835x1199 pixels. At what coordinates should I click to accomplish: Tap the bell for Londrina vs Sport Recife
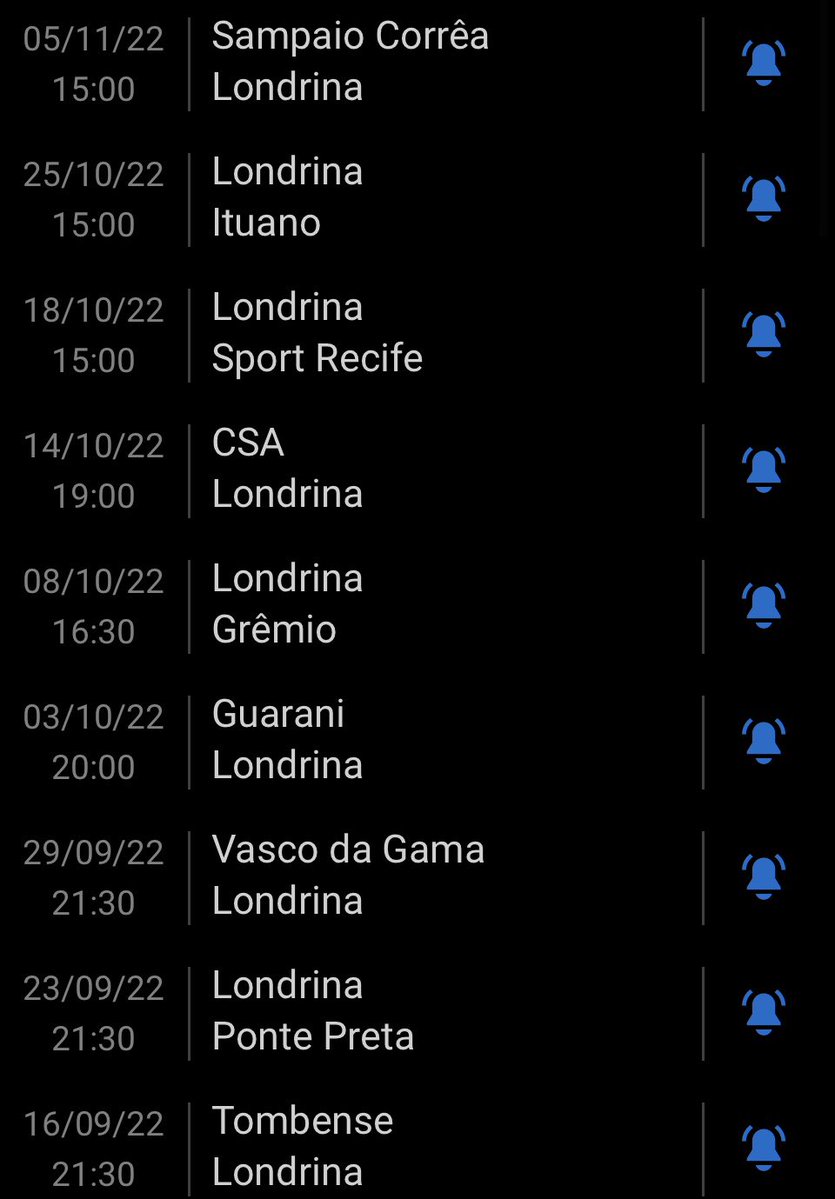[x=763, y=334]
